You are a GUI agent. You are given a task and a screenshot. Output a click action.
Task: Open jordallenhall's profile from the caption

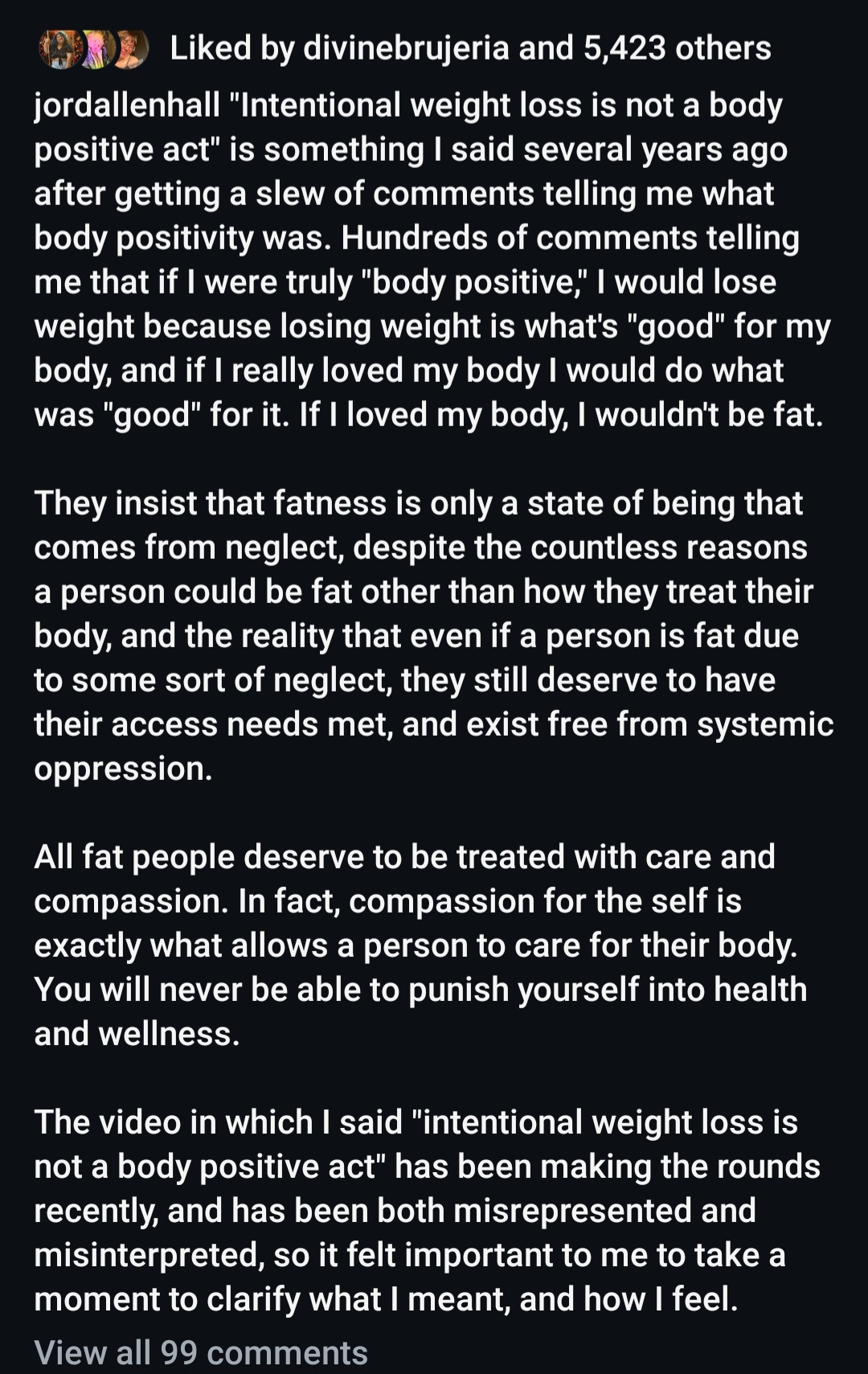coord(127,105)
